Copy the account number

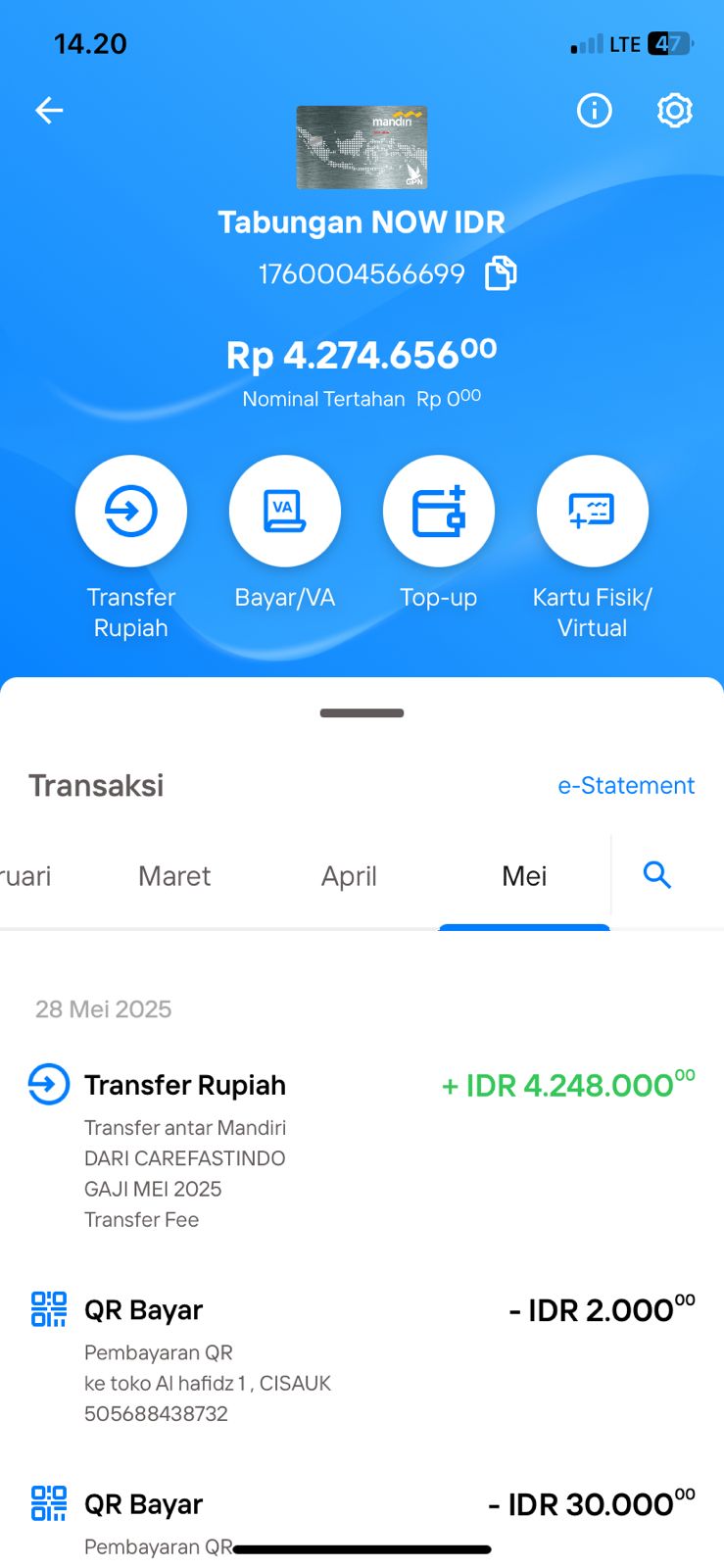[501, 273]
